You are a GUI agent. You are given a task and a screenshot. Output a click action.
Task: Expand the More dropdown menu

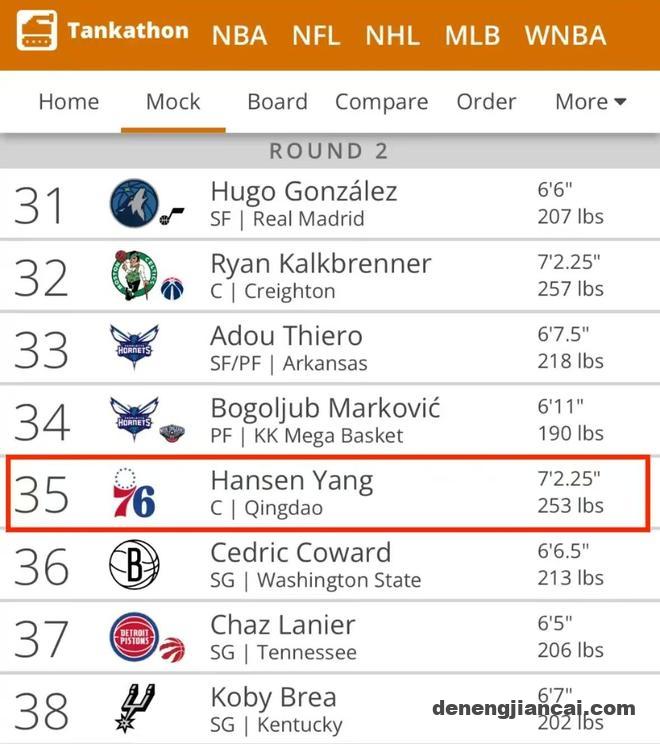tap(590, 102)
